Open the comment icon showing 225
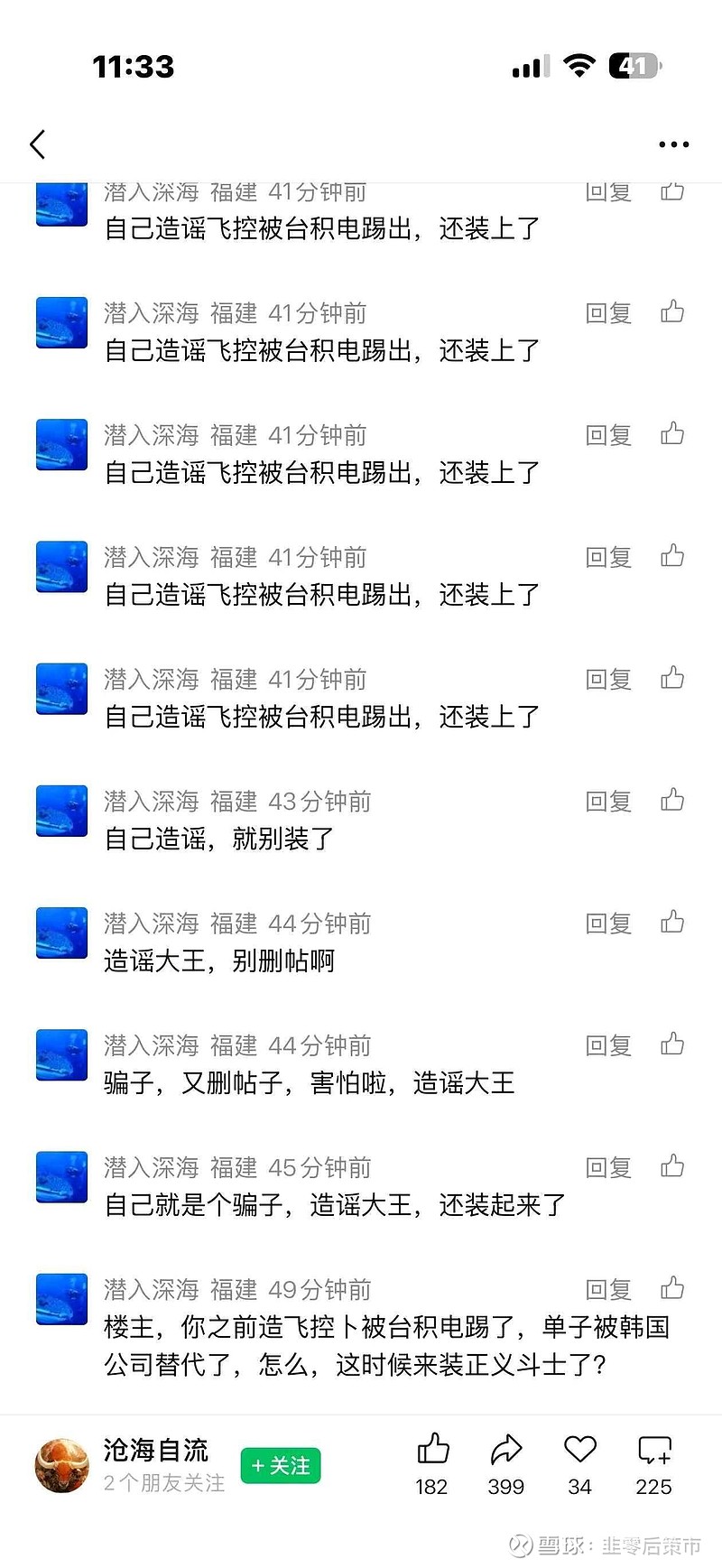 (653, 1451)
